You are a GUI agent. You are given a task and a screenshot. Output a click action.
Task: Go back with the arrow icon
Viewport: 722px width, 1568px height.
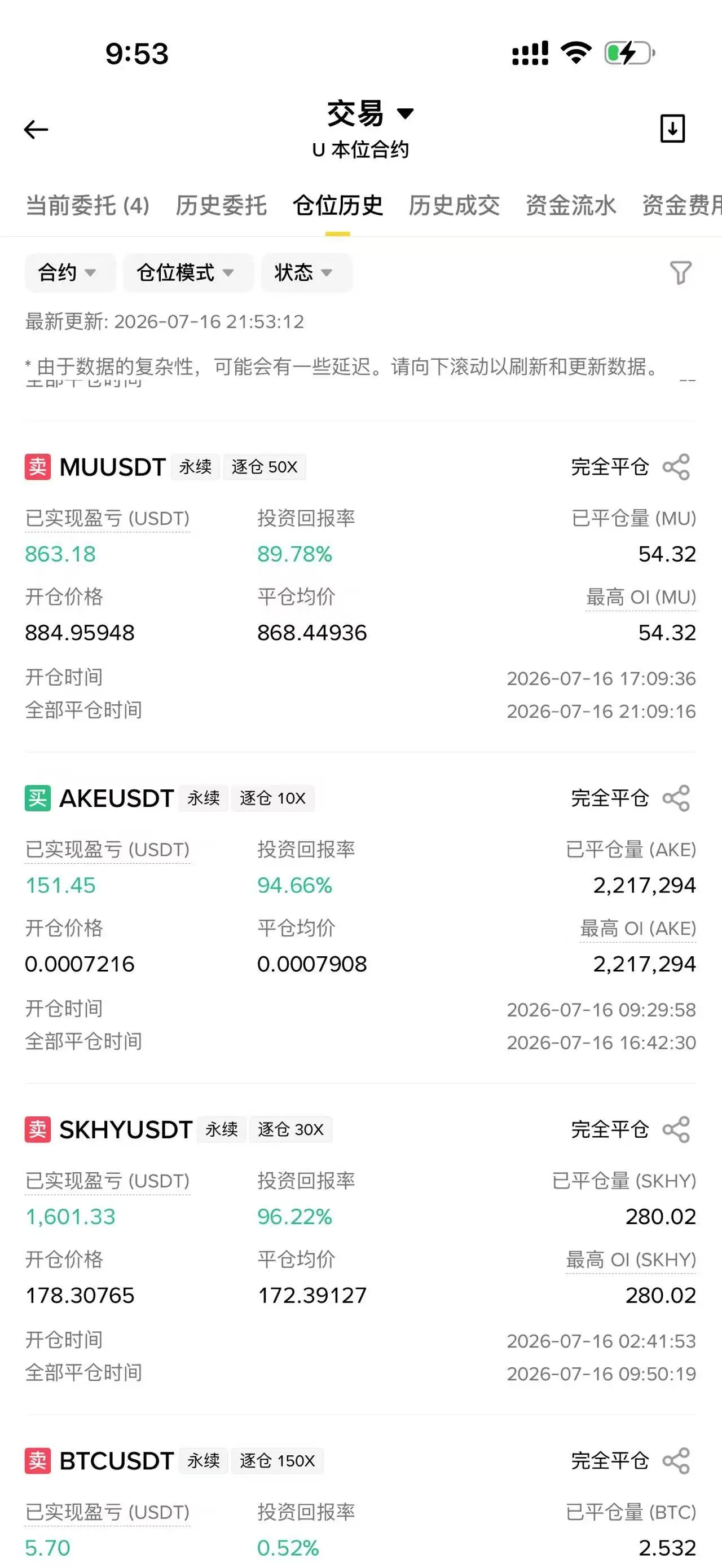(x=36, y=129)
